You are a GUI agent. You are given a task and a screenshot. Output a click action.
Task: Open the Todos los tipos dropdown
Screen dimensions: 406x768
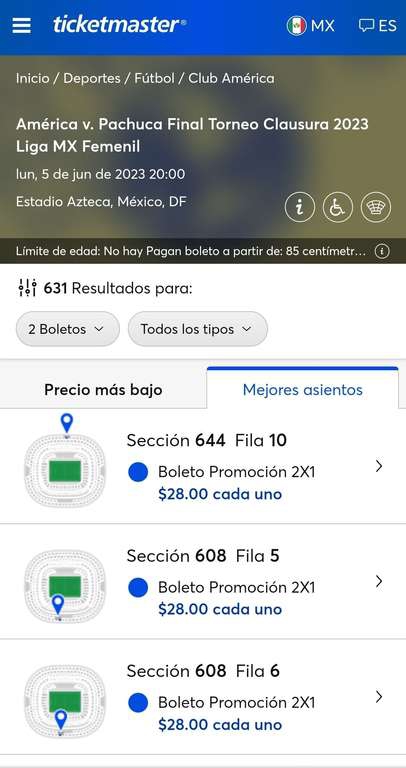[198, 329]
